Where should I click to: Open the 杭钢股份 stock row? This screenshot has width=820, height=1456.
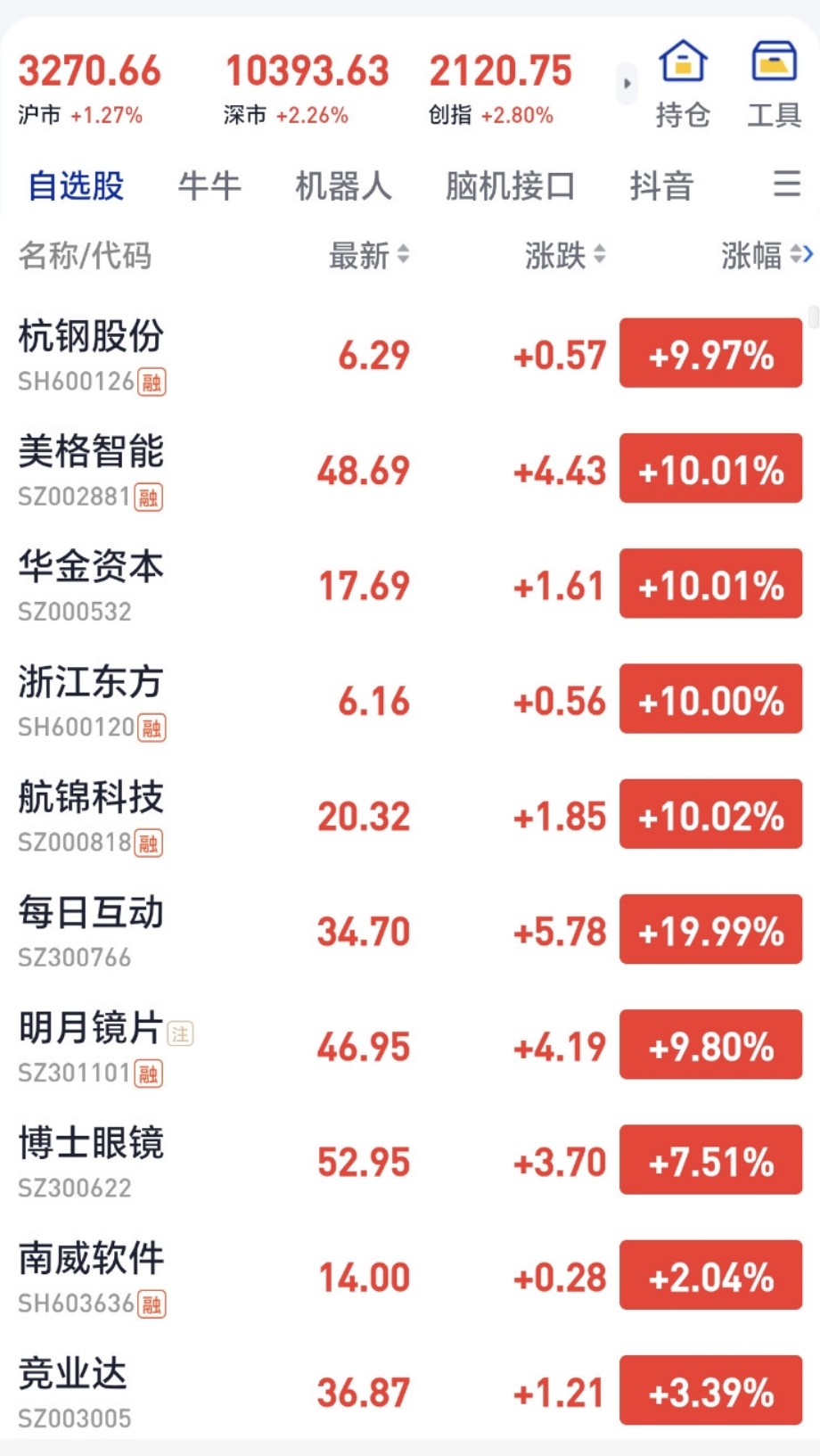pos(410,355)
